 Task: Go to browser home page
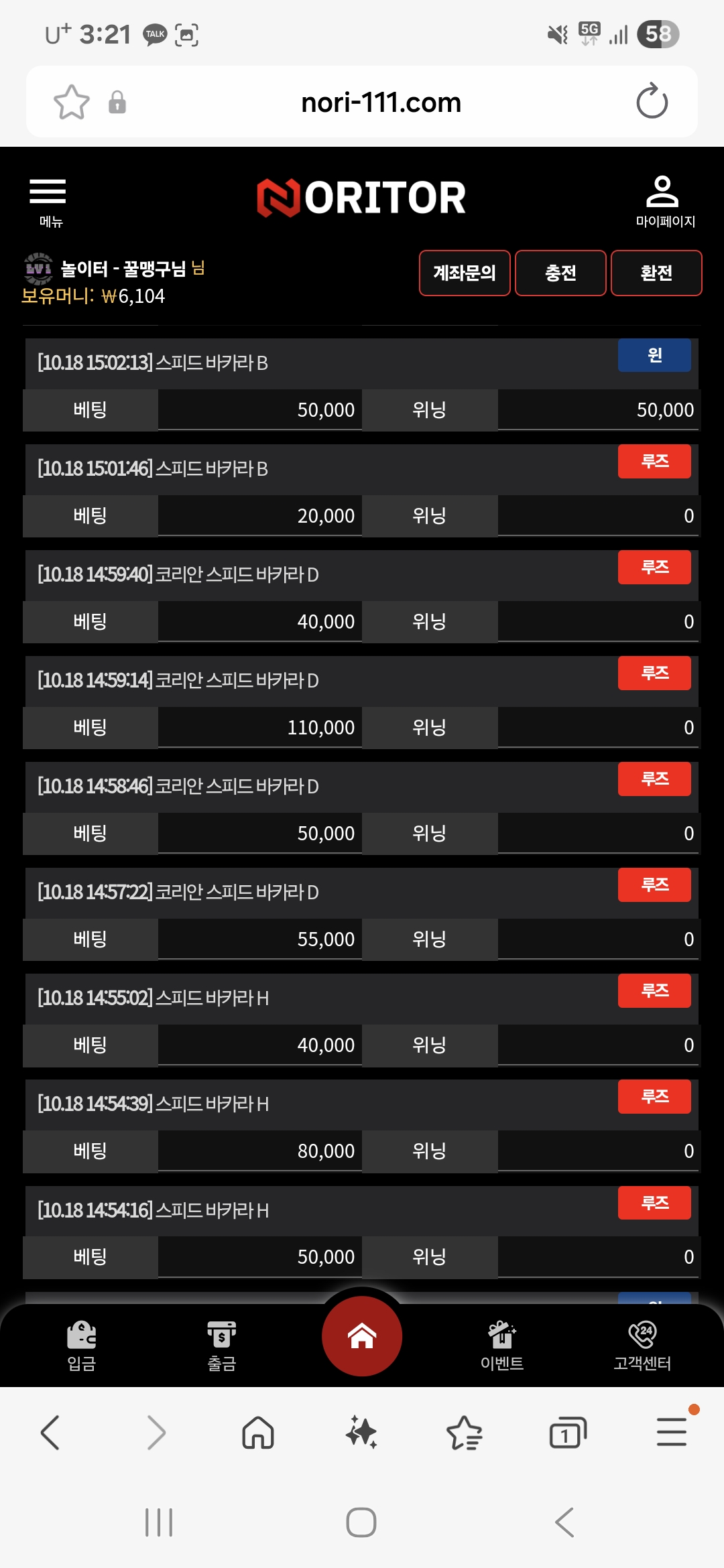(258, 1433)
